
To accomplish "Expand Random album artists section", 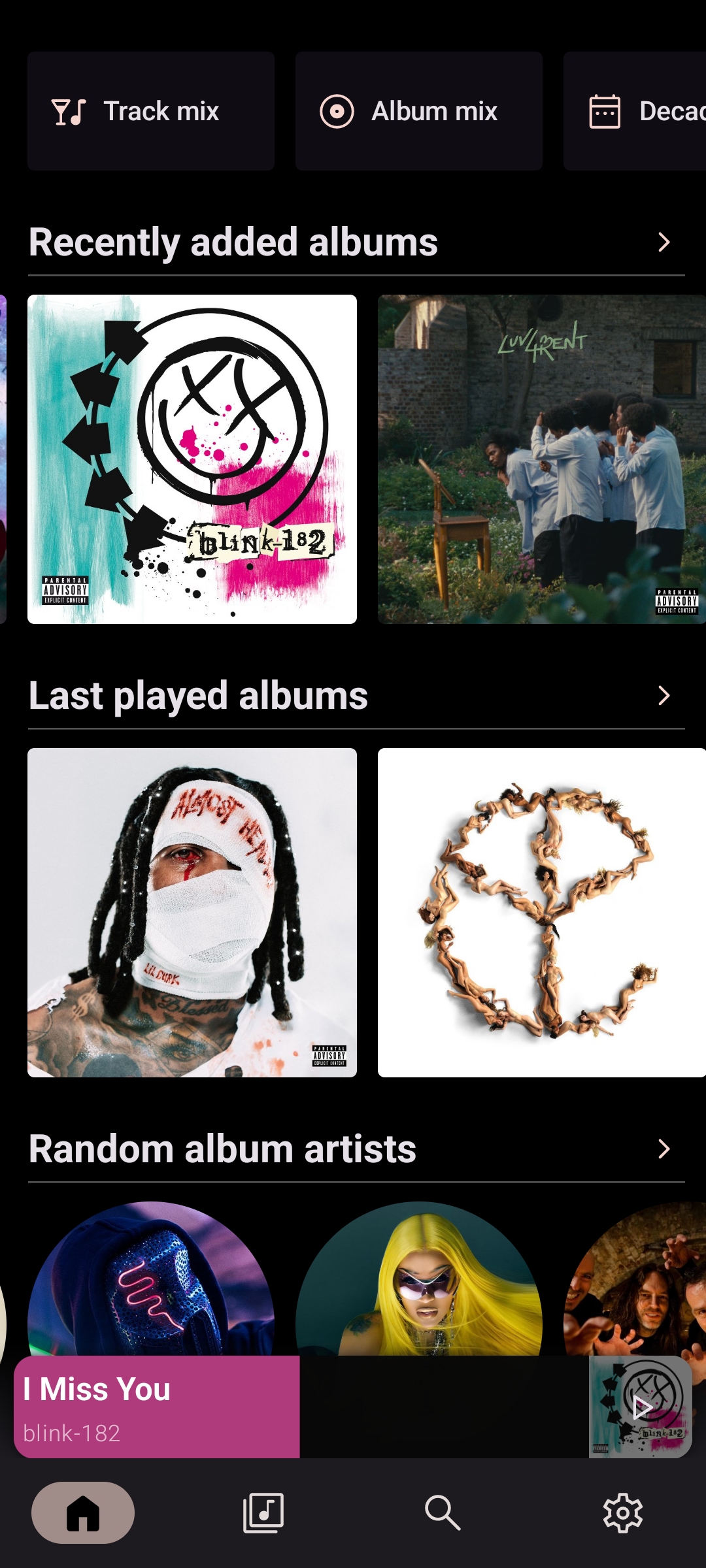I will click(664, 1149).
